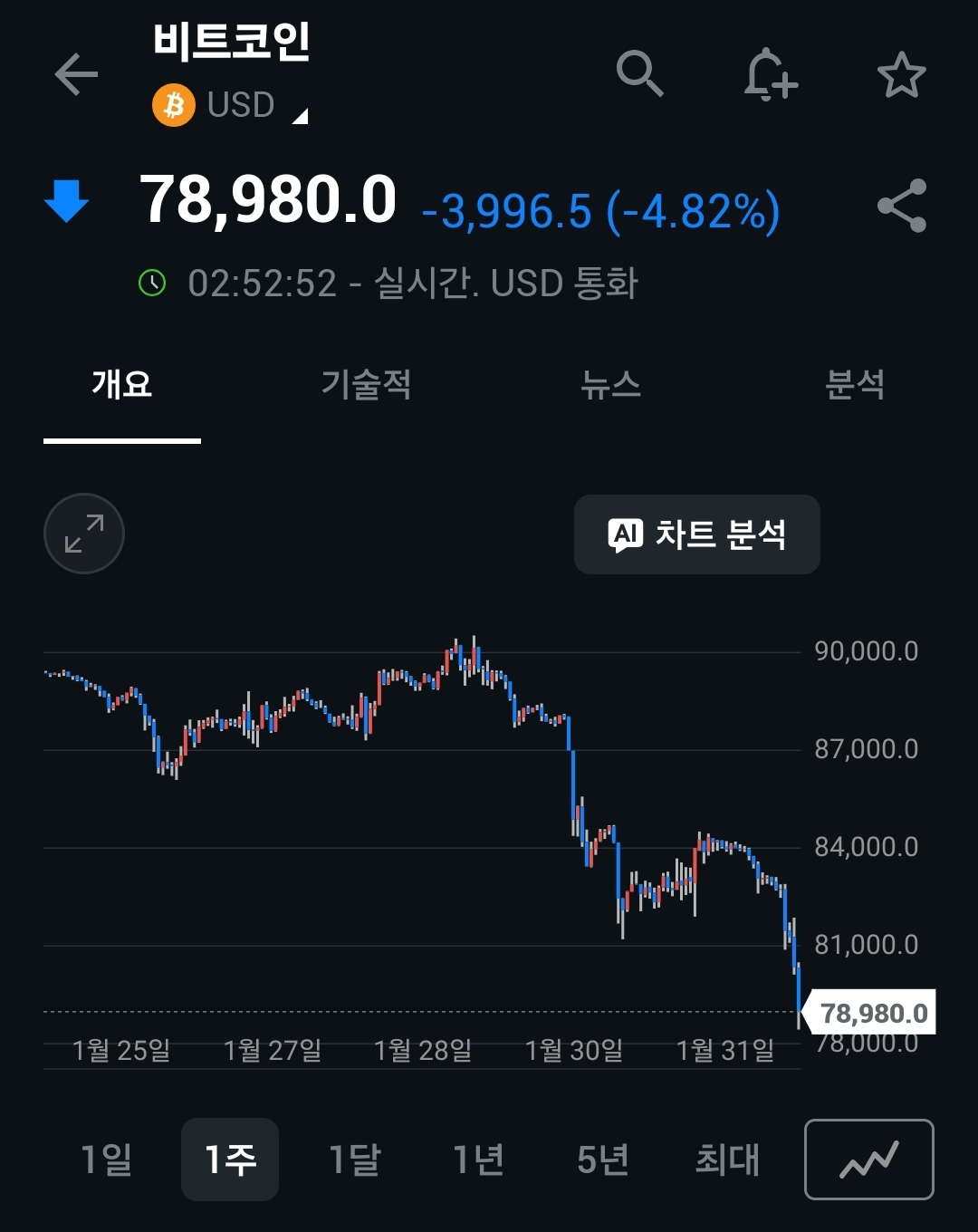Go back using the arrow icon

76,74
